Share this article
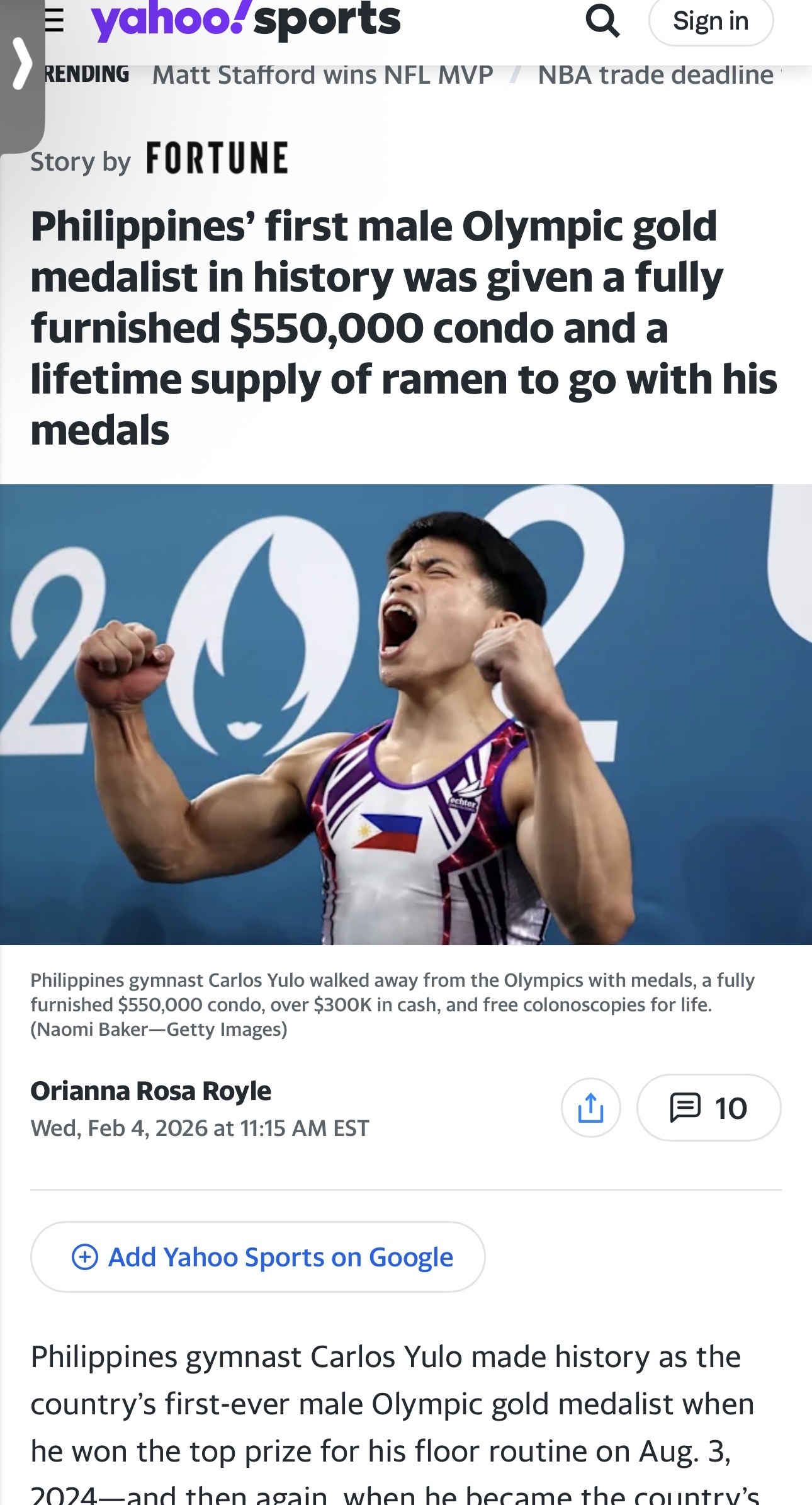Screen dimensions: 812x1505 pos(590,1108)
